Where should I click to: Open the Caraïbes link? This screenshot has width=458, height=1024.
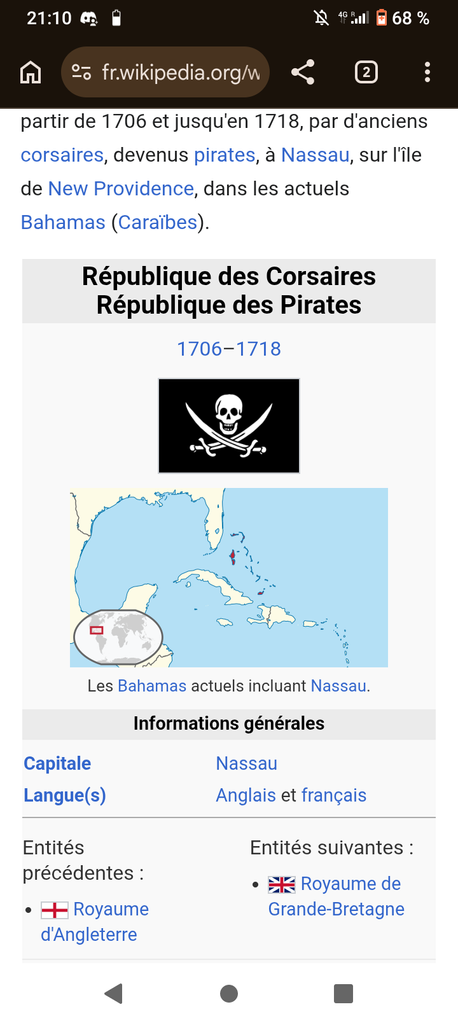coord(157,223)
